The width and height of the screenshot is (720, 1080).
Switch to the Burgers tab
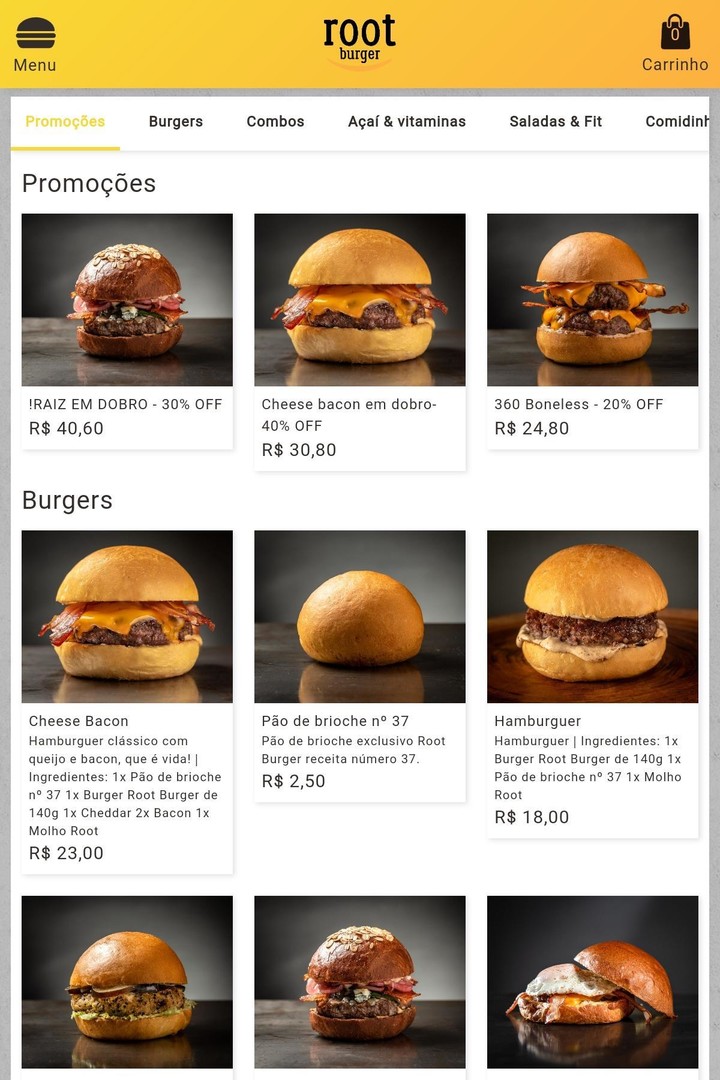(175, 121)
